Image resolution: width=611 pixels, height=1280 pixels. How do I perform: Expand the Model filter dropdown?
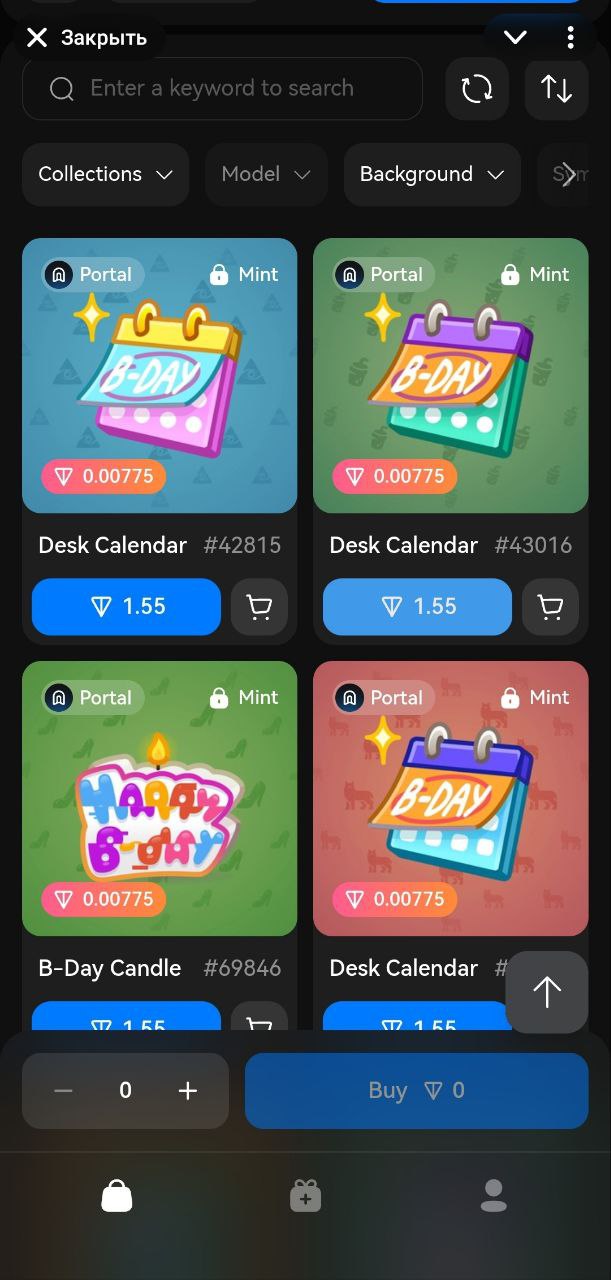point(266,174)
